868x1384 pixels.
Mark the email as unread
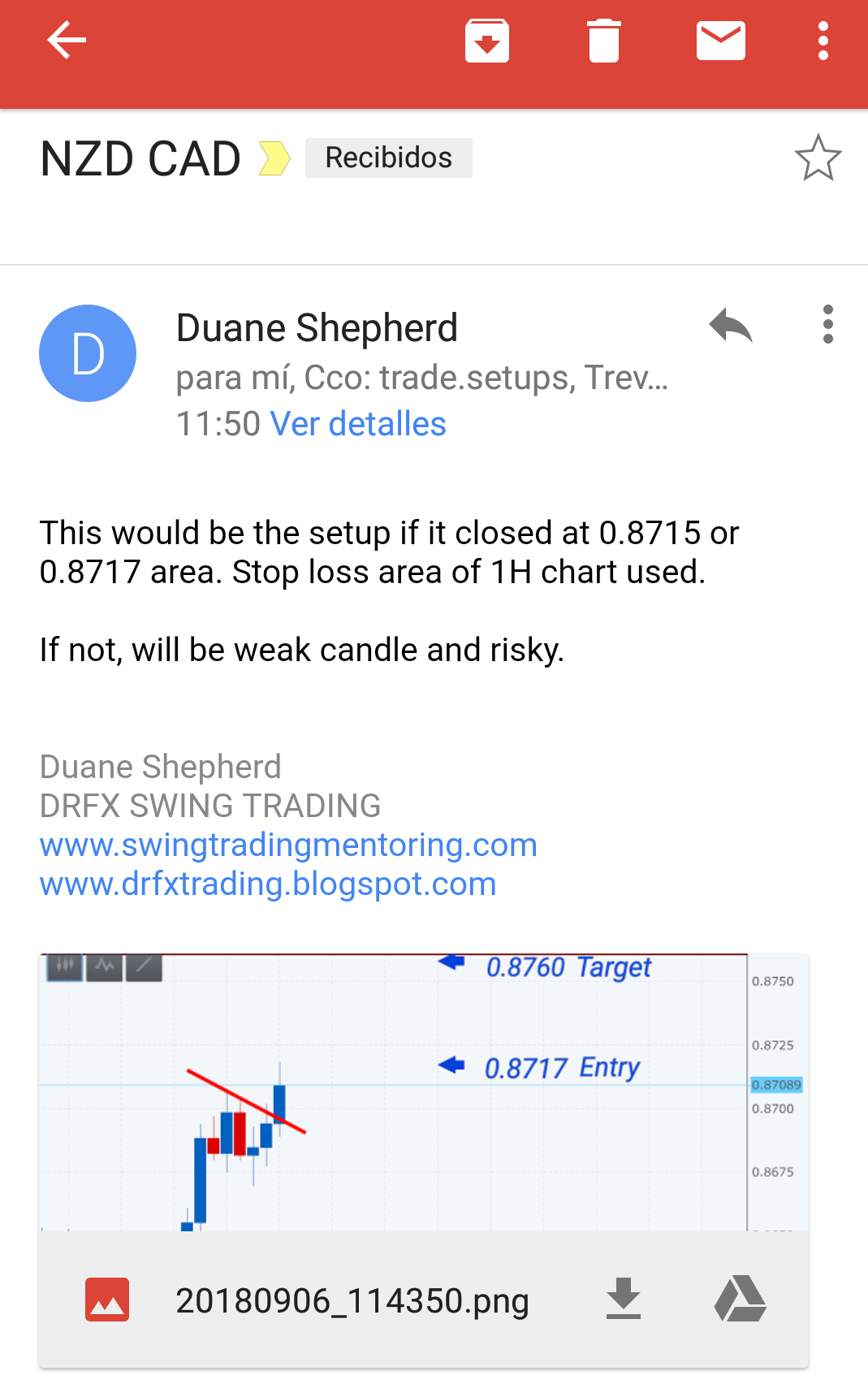pos(720,41)
